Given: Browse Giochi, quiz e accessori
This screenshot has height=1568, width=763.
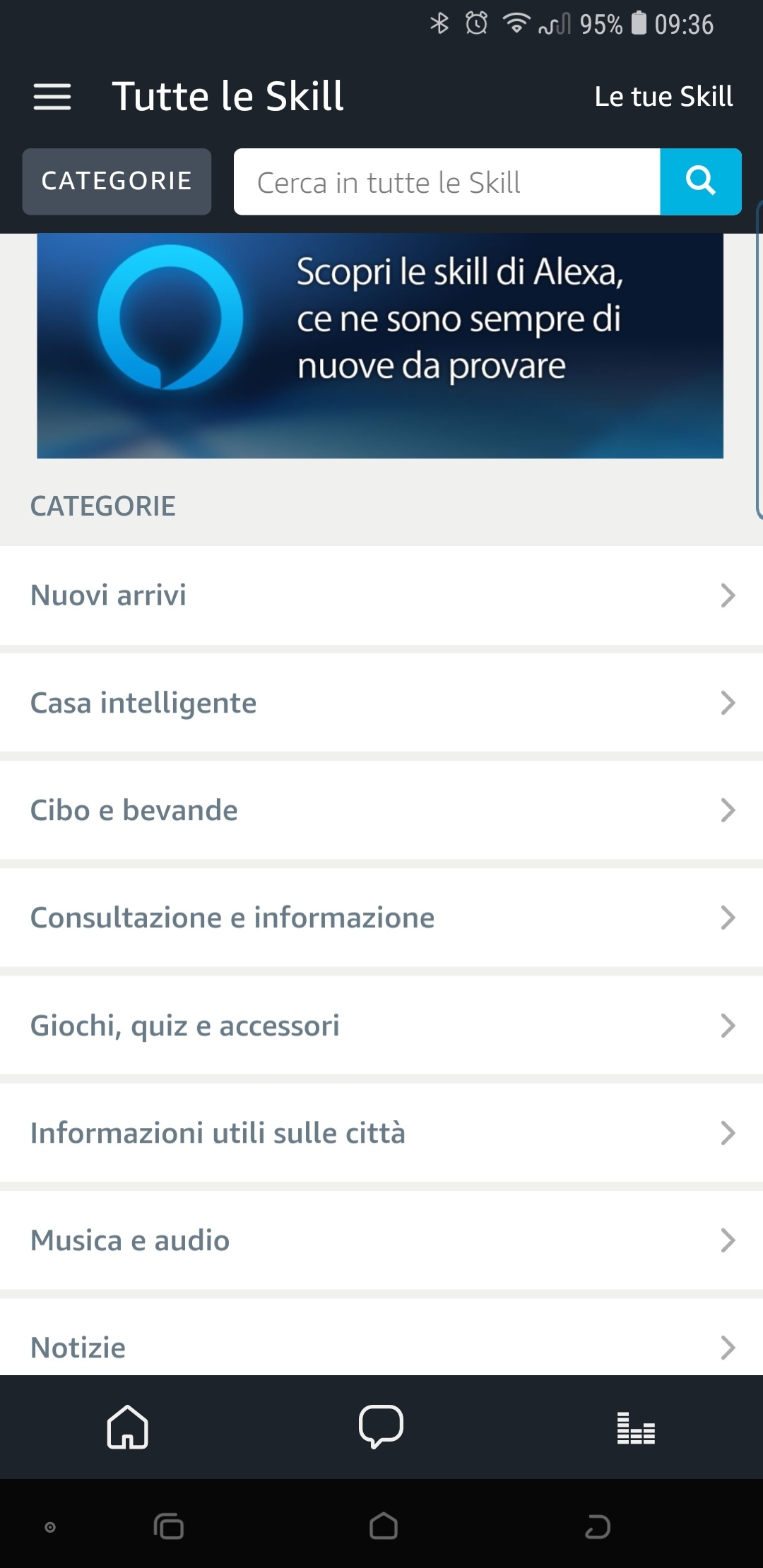Looking at the screenshot, I should click(x=381, y=1026).
